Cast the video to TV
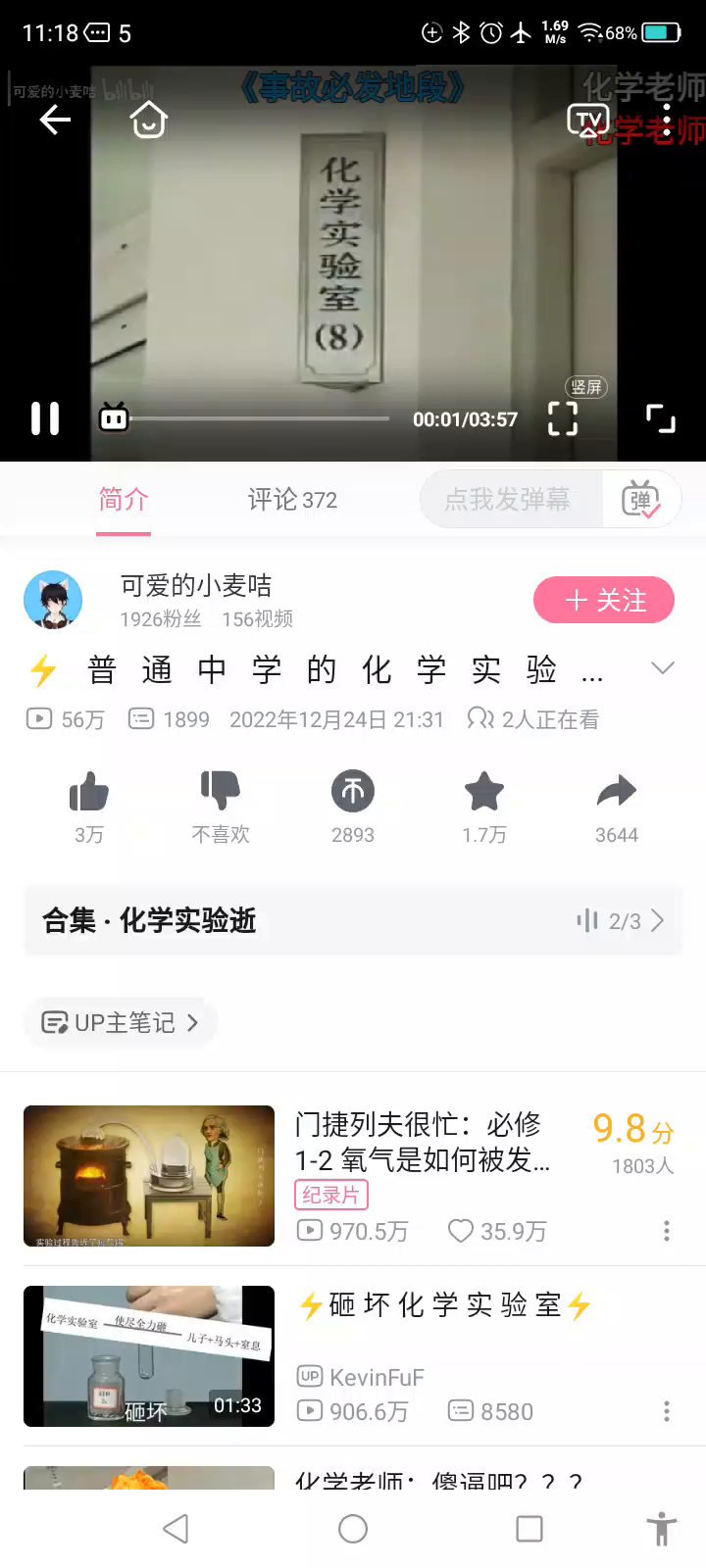706x1568 pixels. 588,121
